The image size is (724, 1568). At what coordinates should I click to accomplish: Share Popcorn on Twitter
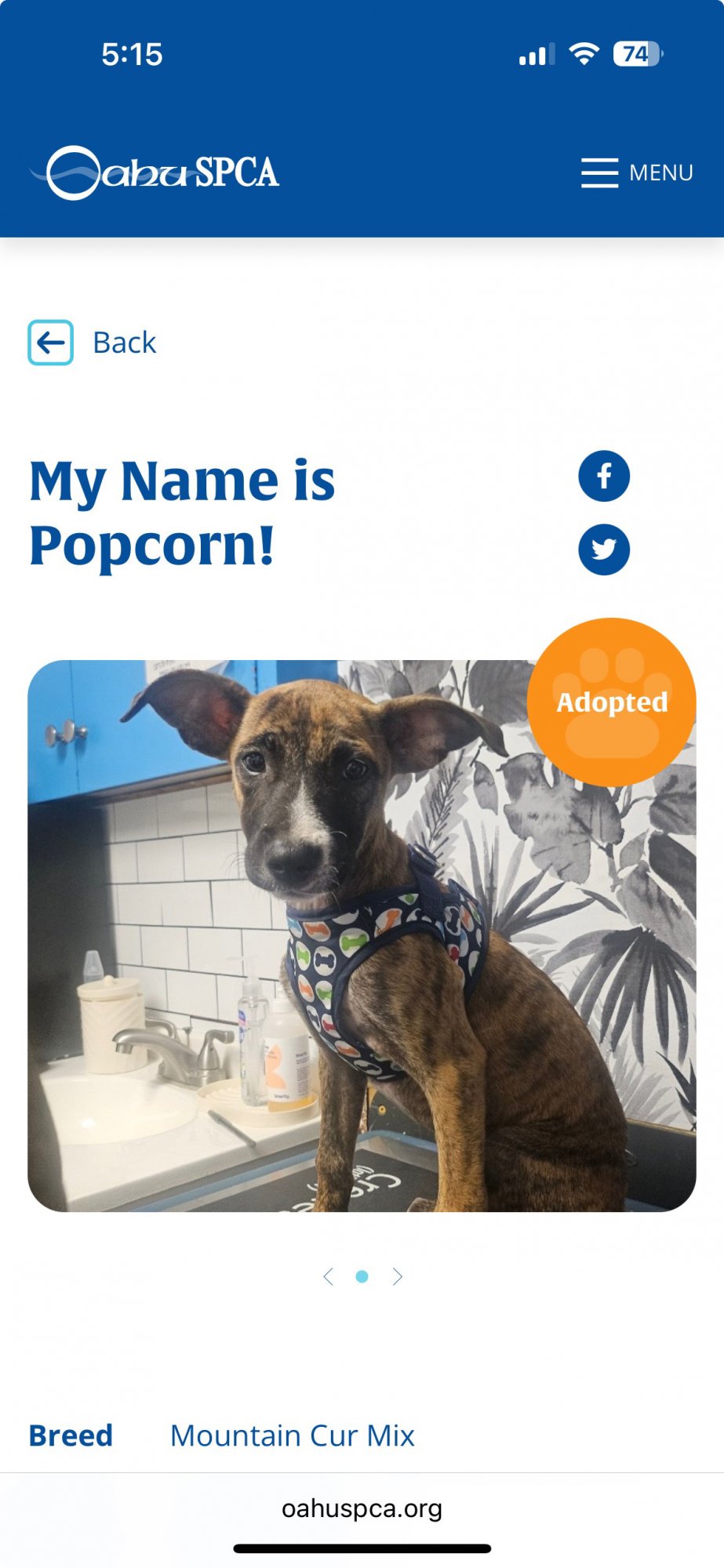(x=604, y=550)
